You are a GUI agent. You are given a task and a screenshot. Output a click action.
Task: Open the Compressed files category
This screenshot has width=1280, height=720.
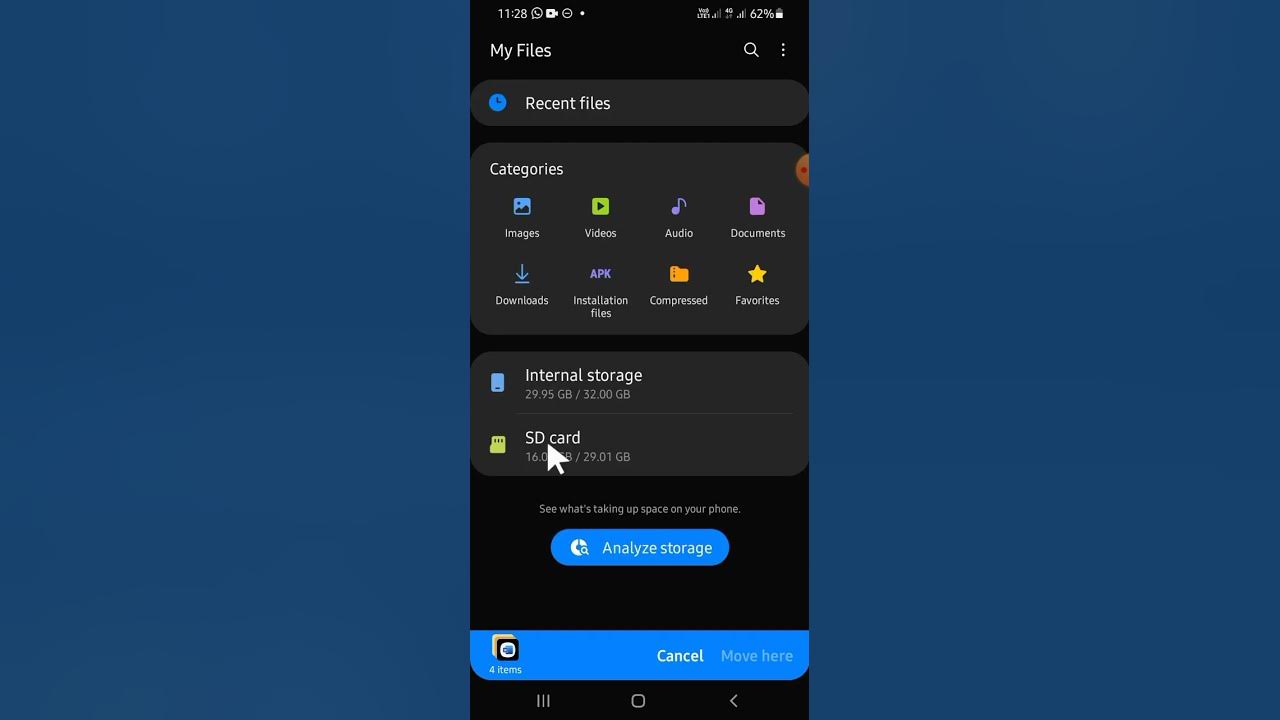tap(679, 284)
